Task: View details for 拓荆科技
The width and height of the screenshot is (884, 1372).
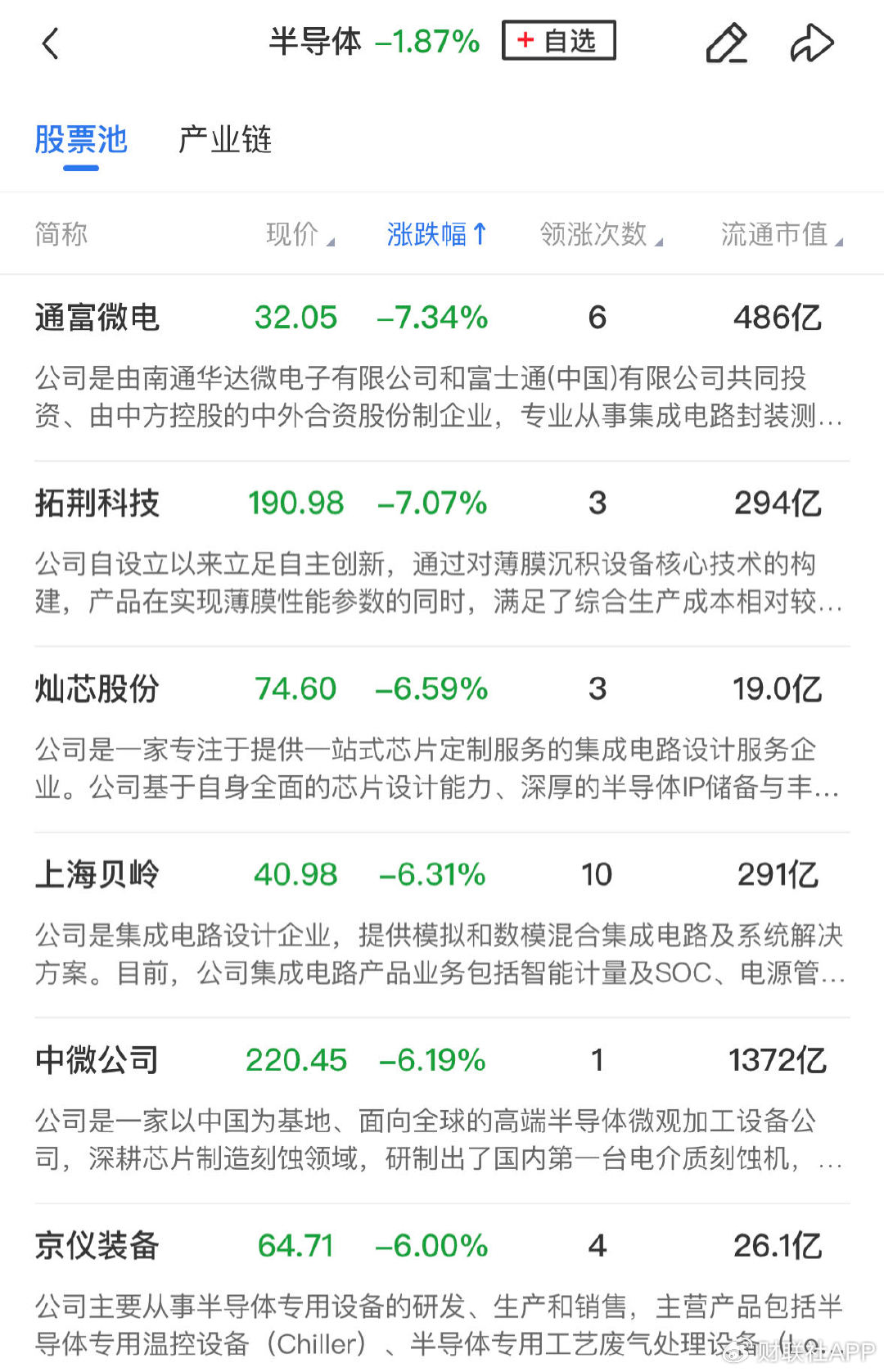Action: click(442, 553)
